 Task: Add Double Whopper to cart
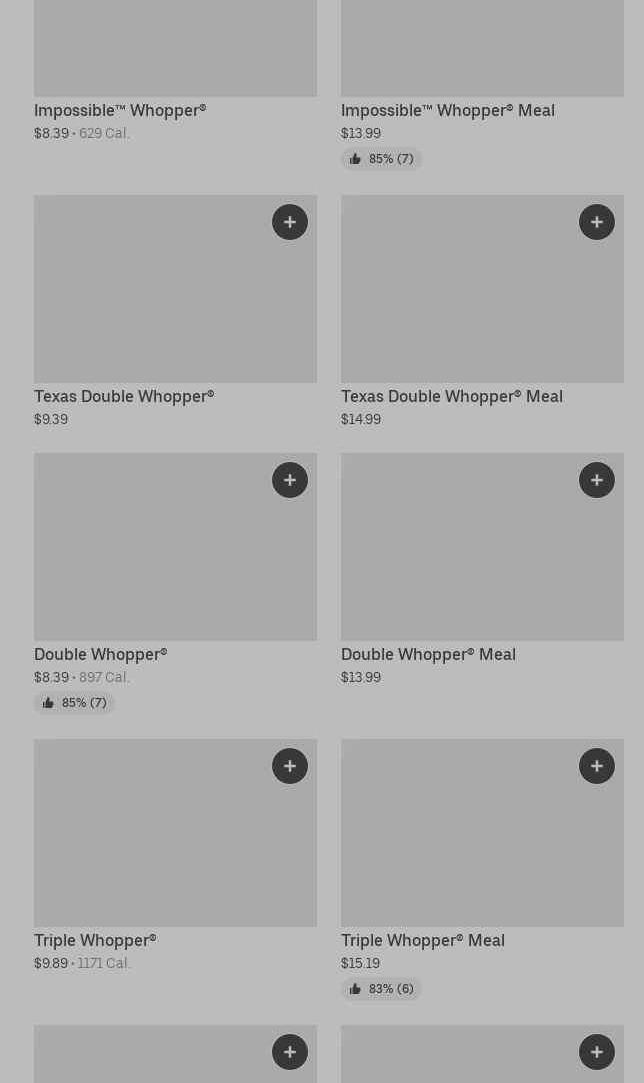[290, 480]
